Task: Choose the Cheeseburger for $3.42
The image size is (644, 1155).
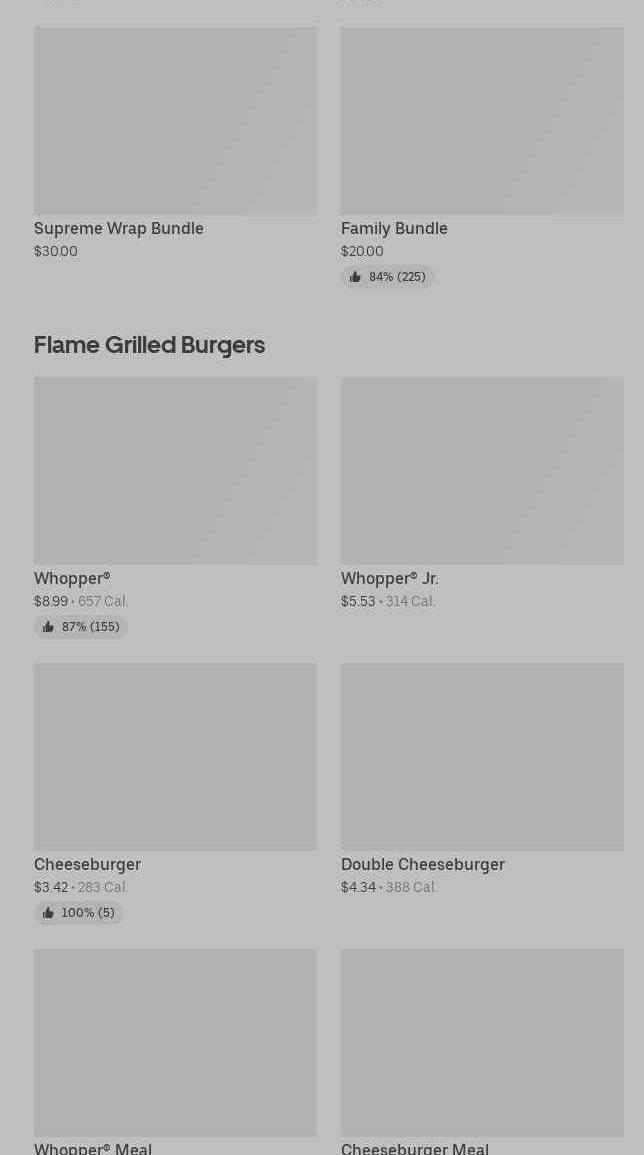Action: click(175, 757)
